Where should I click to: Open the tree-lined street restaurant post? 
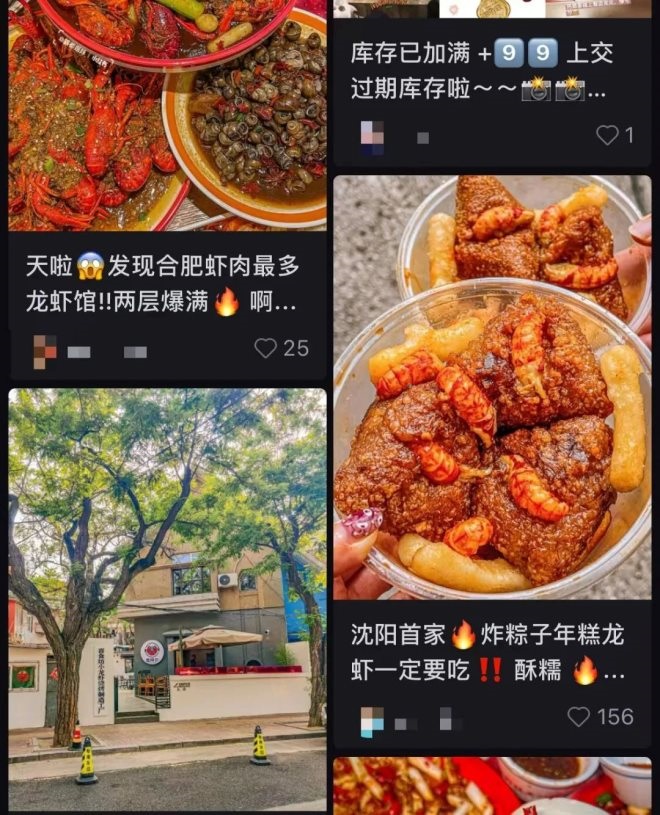pos(167,600)
